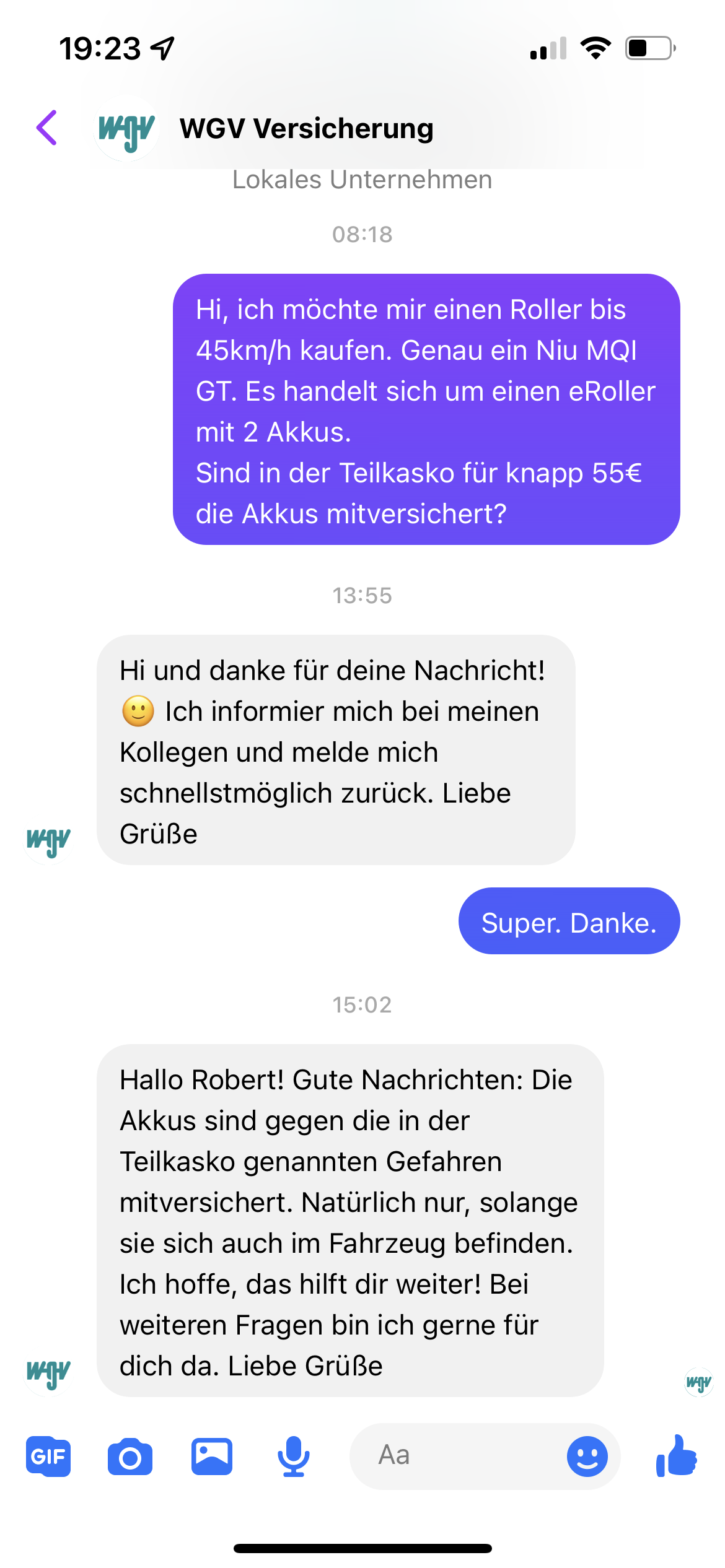This screenshot has width=725, height=1568.
Task: Launch the camera to take a photo
Action: (130, 1457)
